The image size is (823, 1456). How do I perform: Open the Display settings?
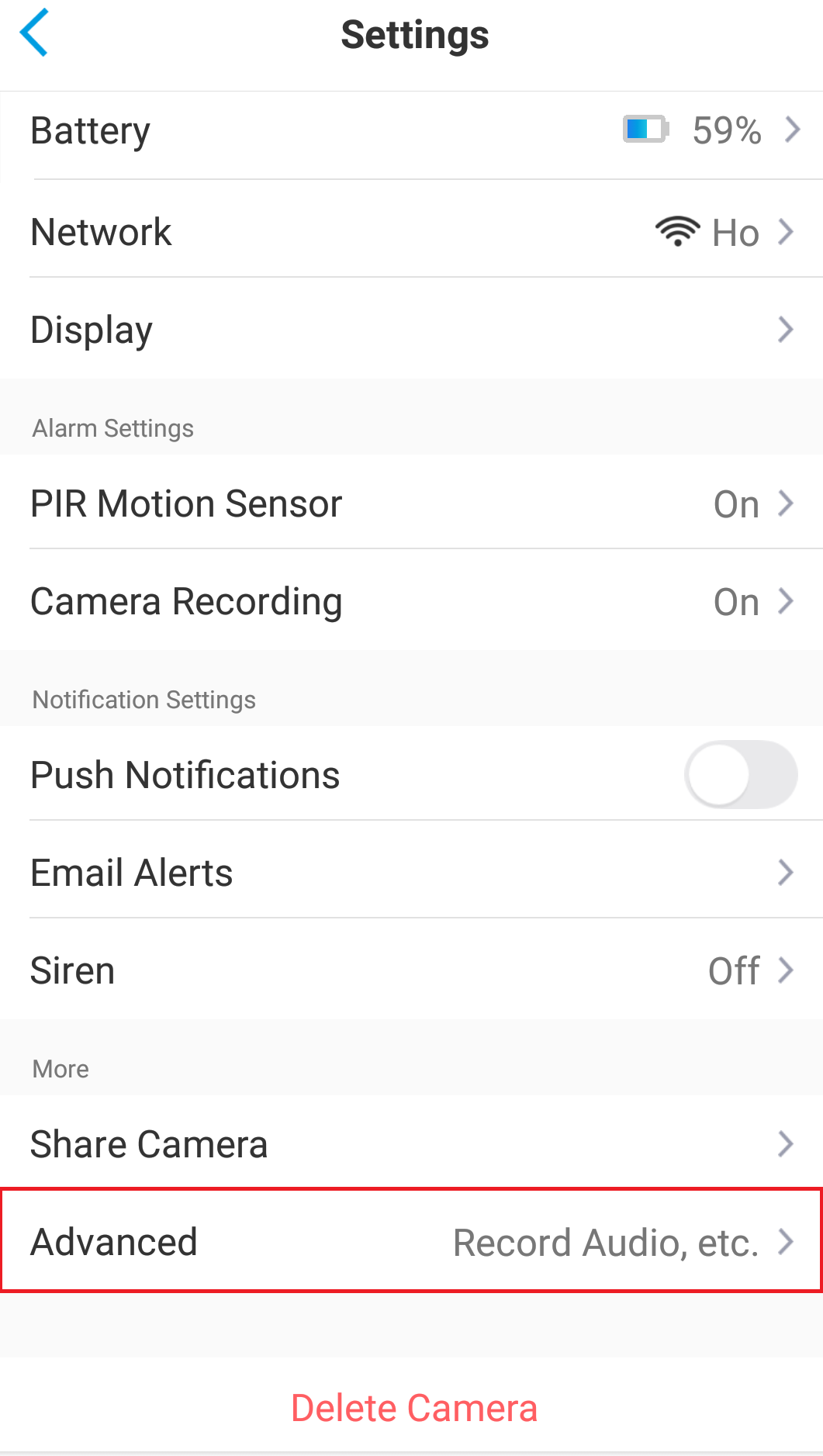(x=411, y=330)
